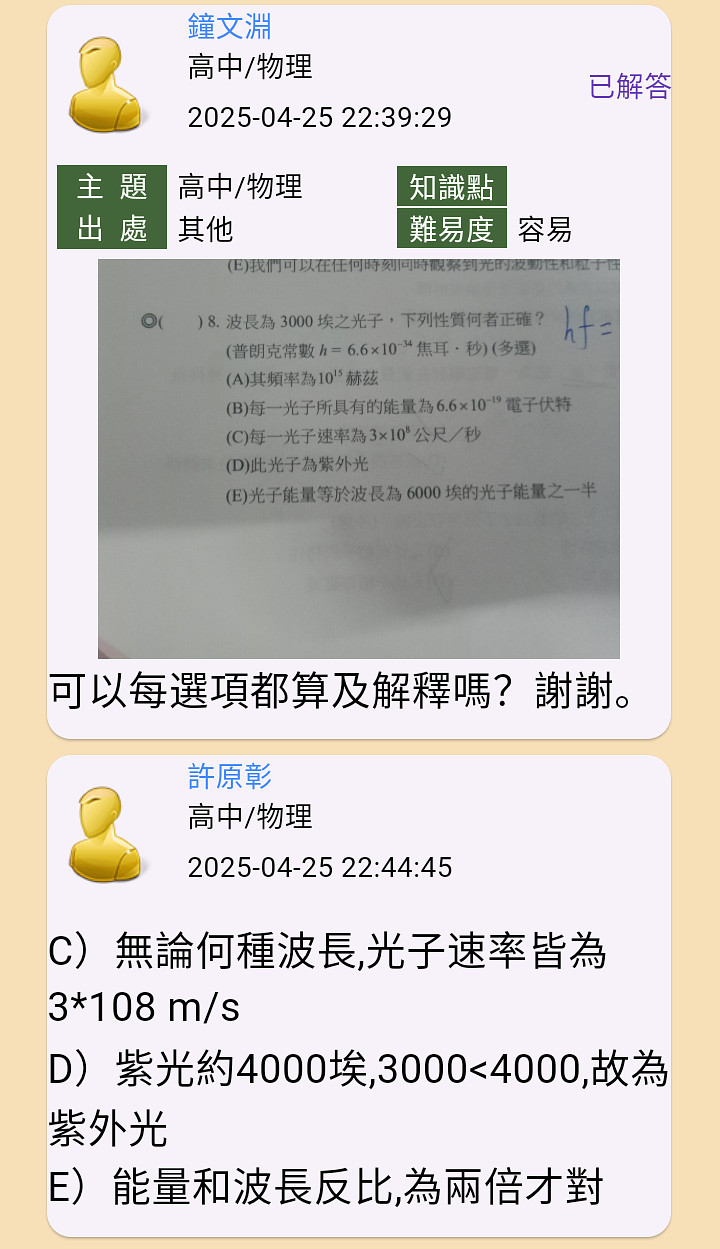Viewport: 720px width, 1249px height.
Task: Tap 許原彰's avatar picture
Action: tap(106, 834)
